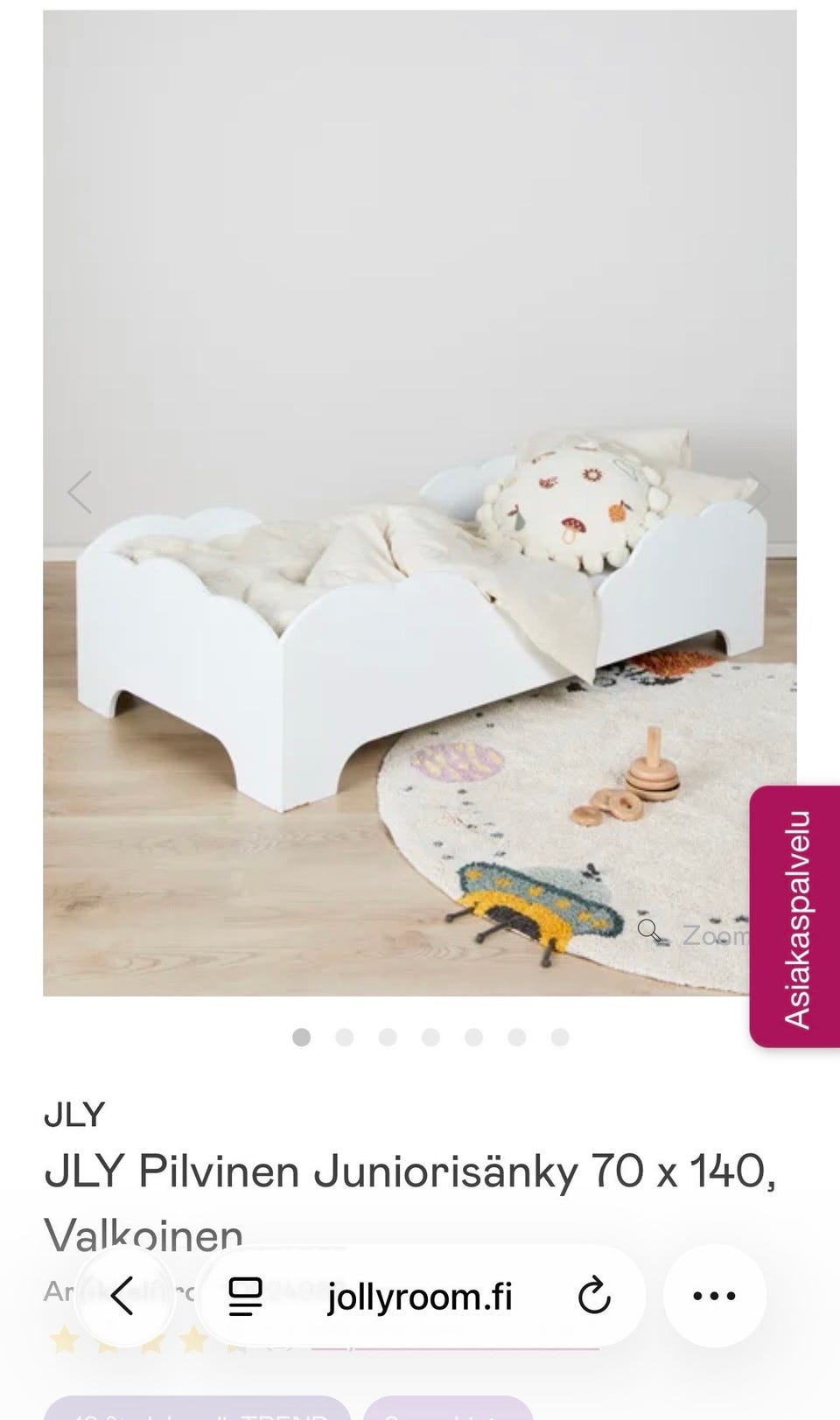Screen dimensions: 840x1420
Task: Reload the jollyroom.fi page
Action: [594, 1296]
